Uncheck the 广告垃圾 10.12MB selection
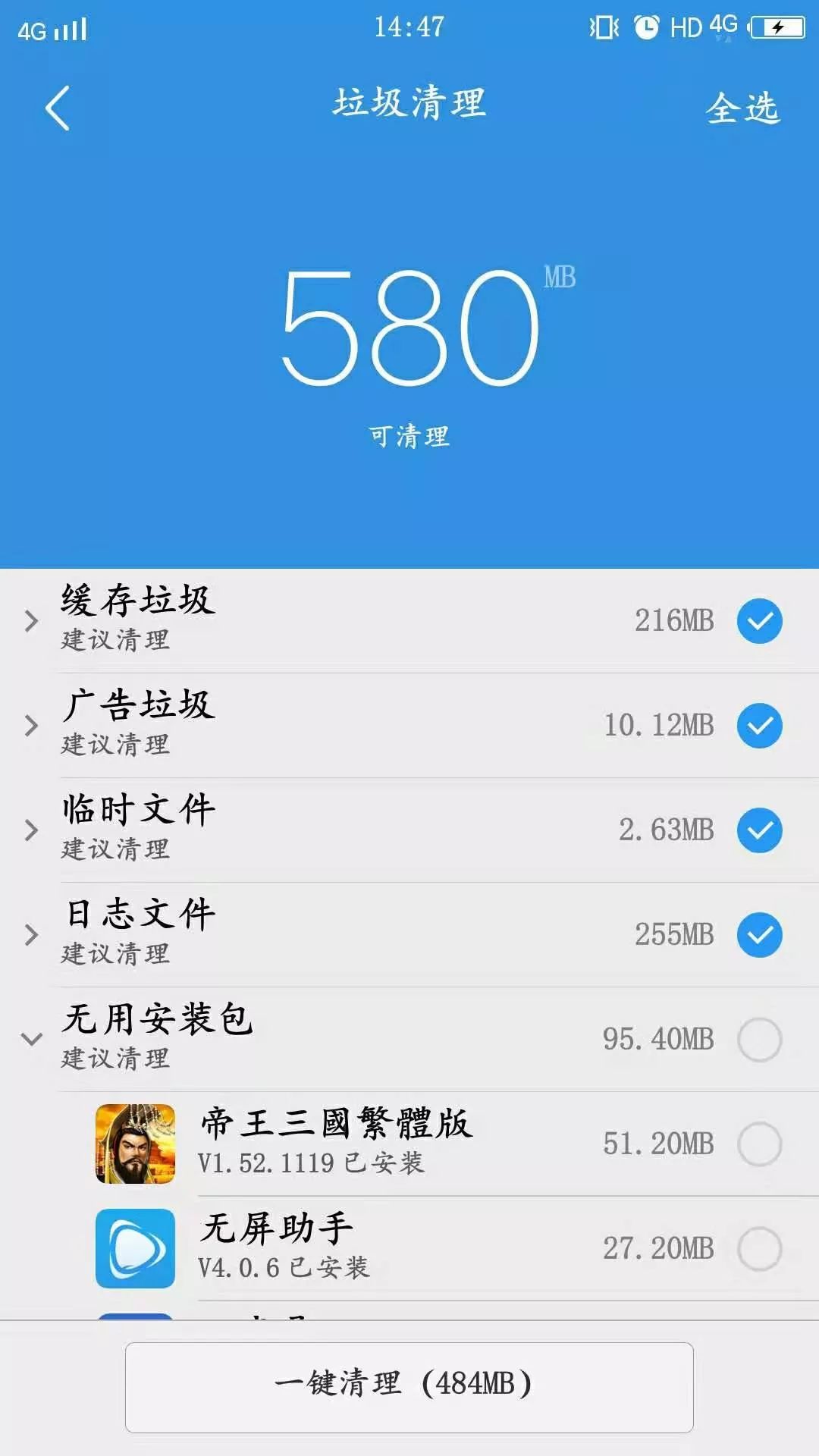Viewport: 819px width, 1456px height. point(761,724)
